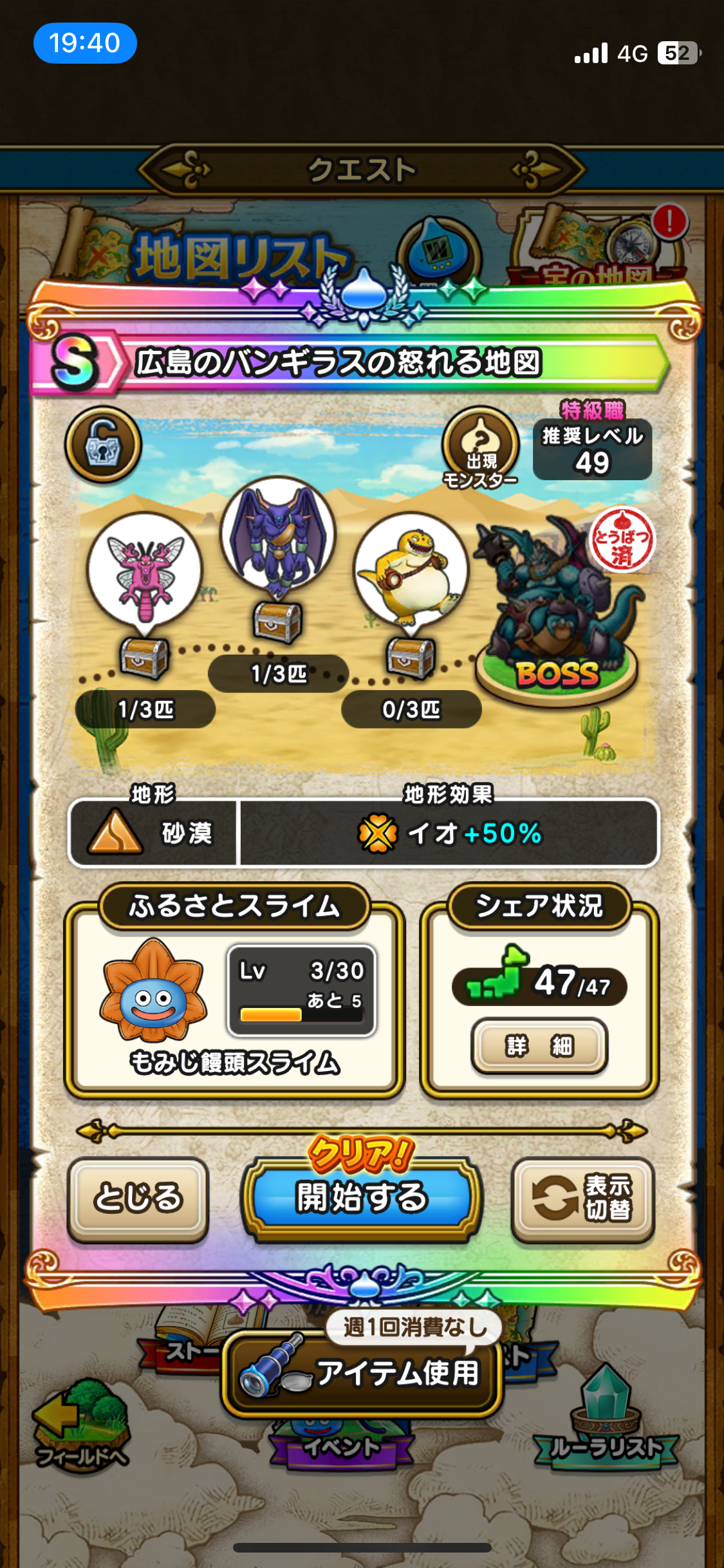724x1568 pixels.
Task: Tap the pink insect monster bubble
Action: [x=145, y=572]
